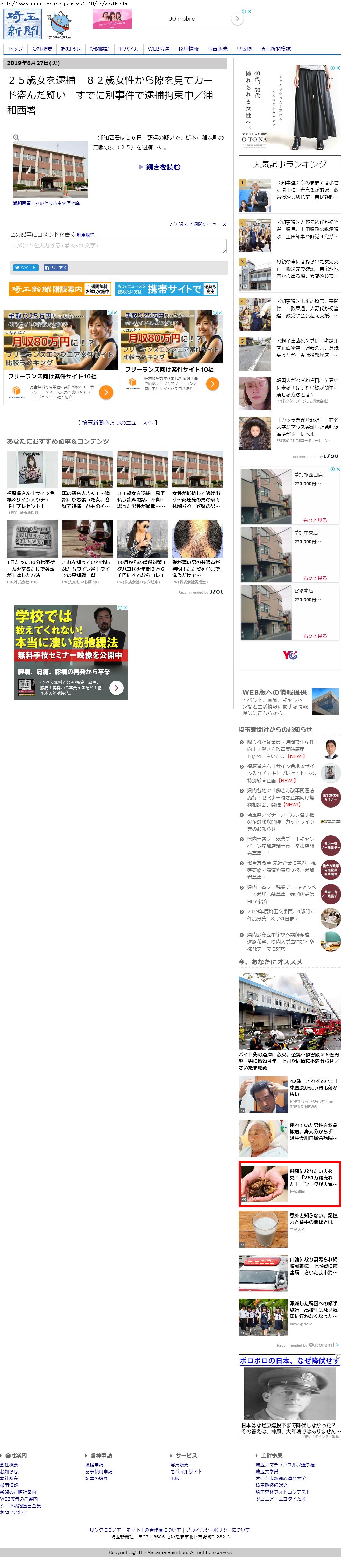Image resolution: width=341 pixels, height=1568 pixels.
Task: Open the お問い合わせ footer link
Action: (13, 1512)
